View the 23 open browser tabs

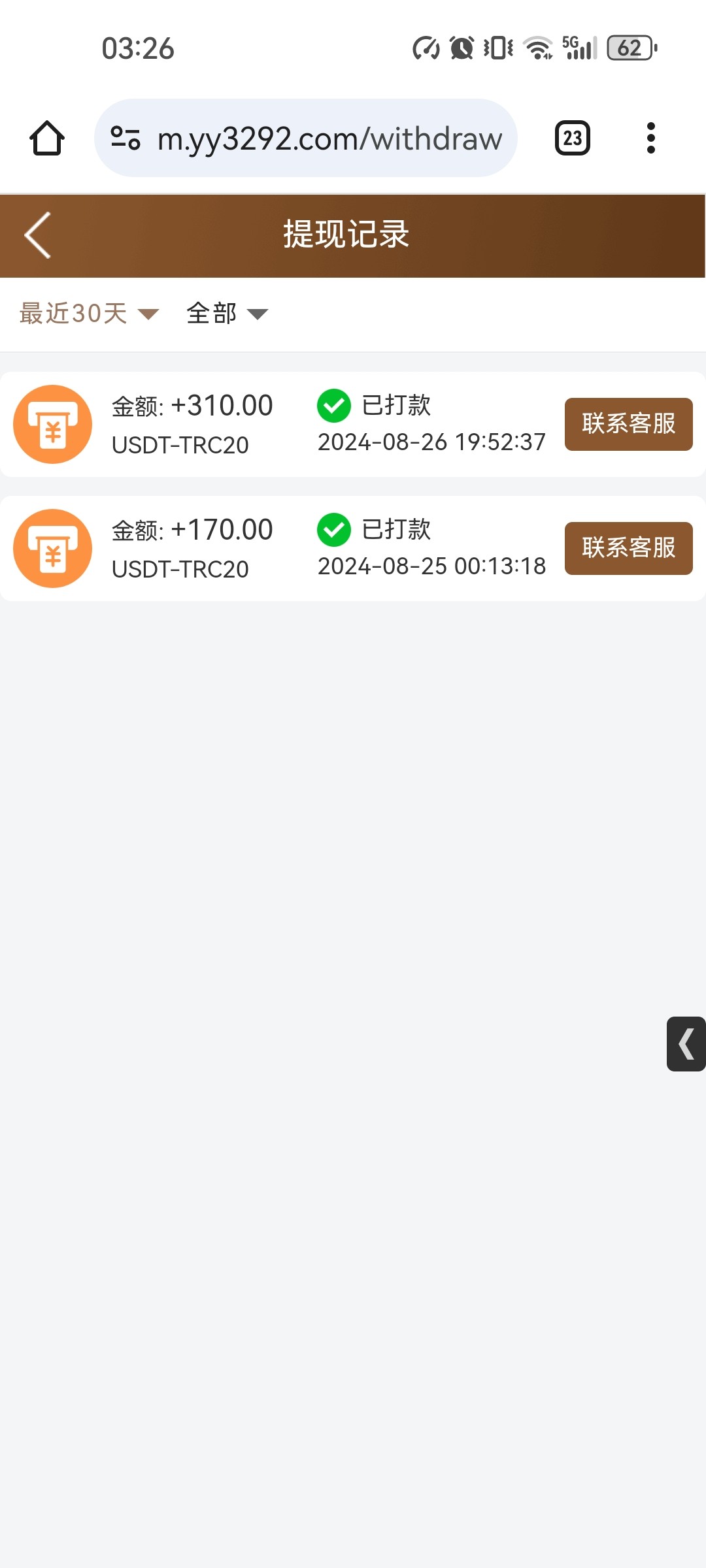[573, 139]
